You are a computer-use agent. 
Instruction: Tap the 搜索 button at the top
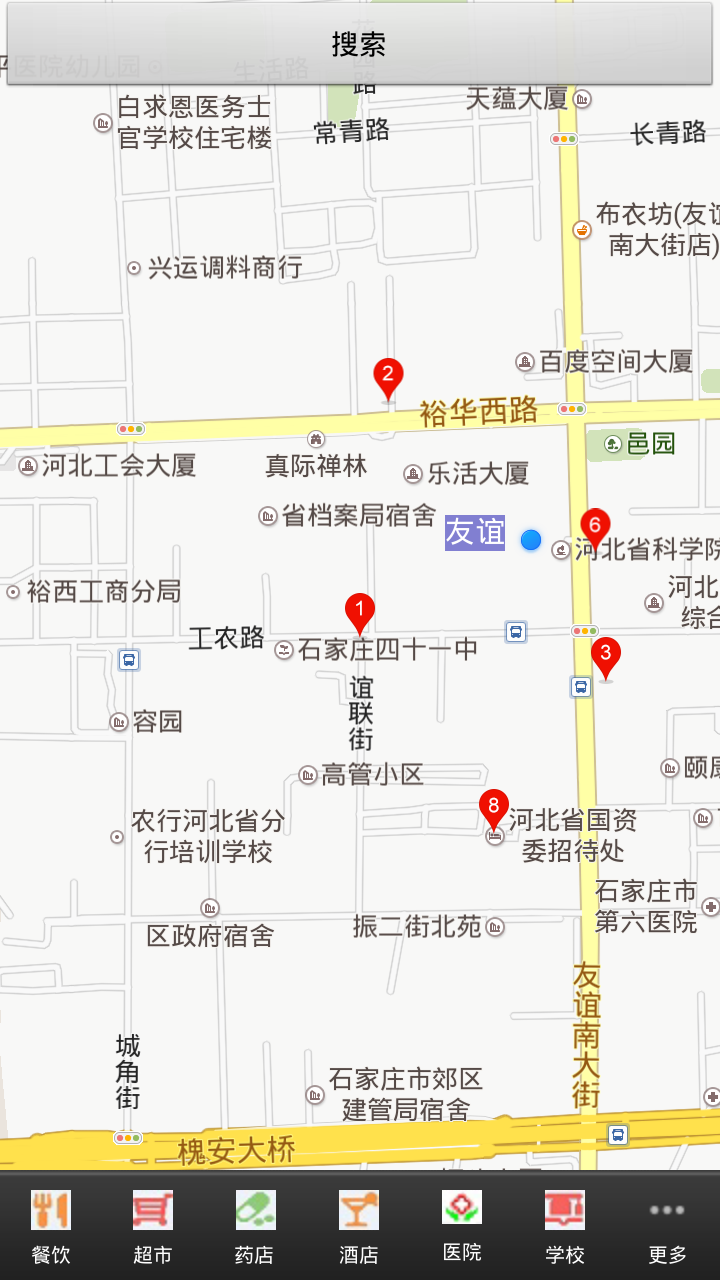[359, 44]
